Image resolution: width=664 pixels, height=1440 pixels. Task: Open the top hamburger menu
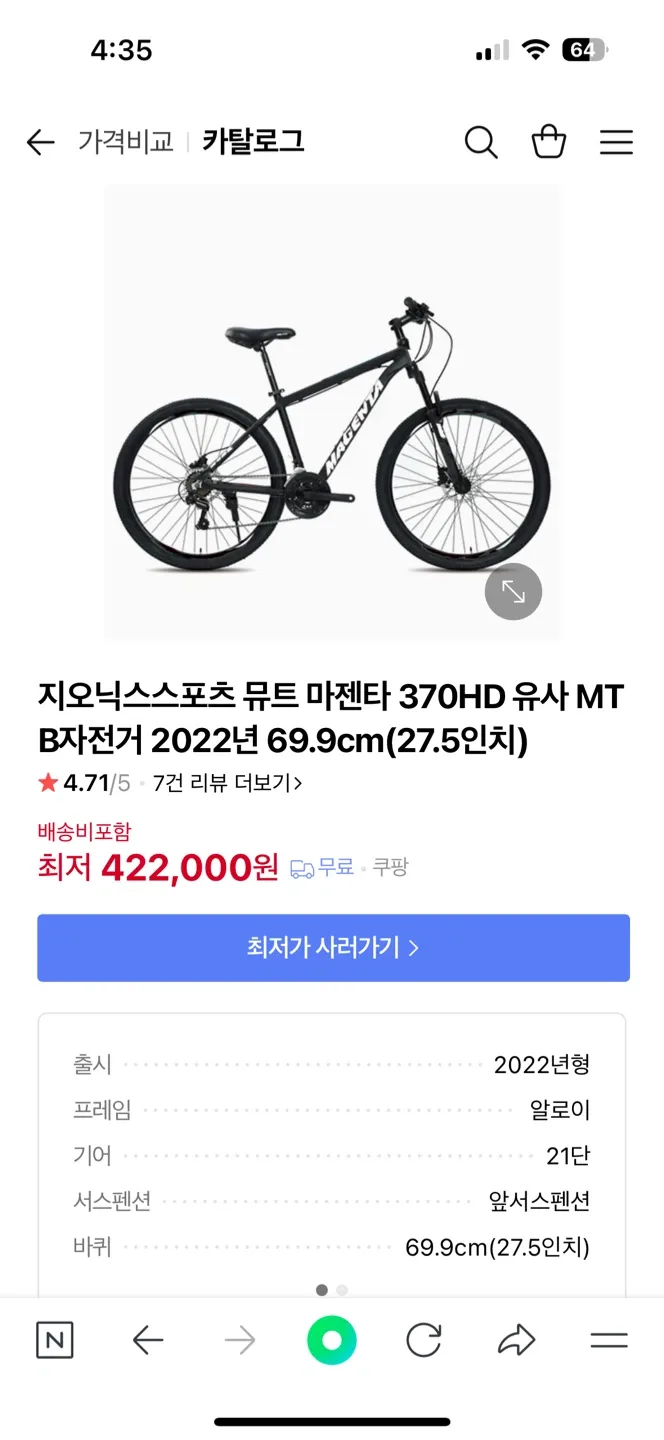616,143
